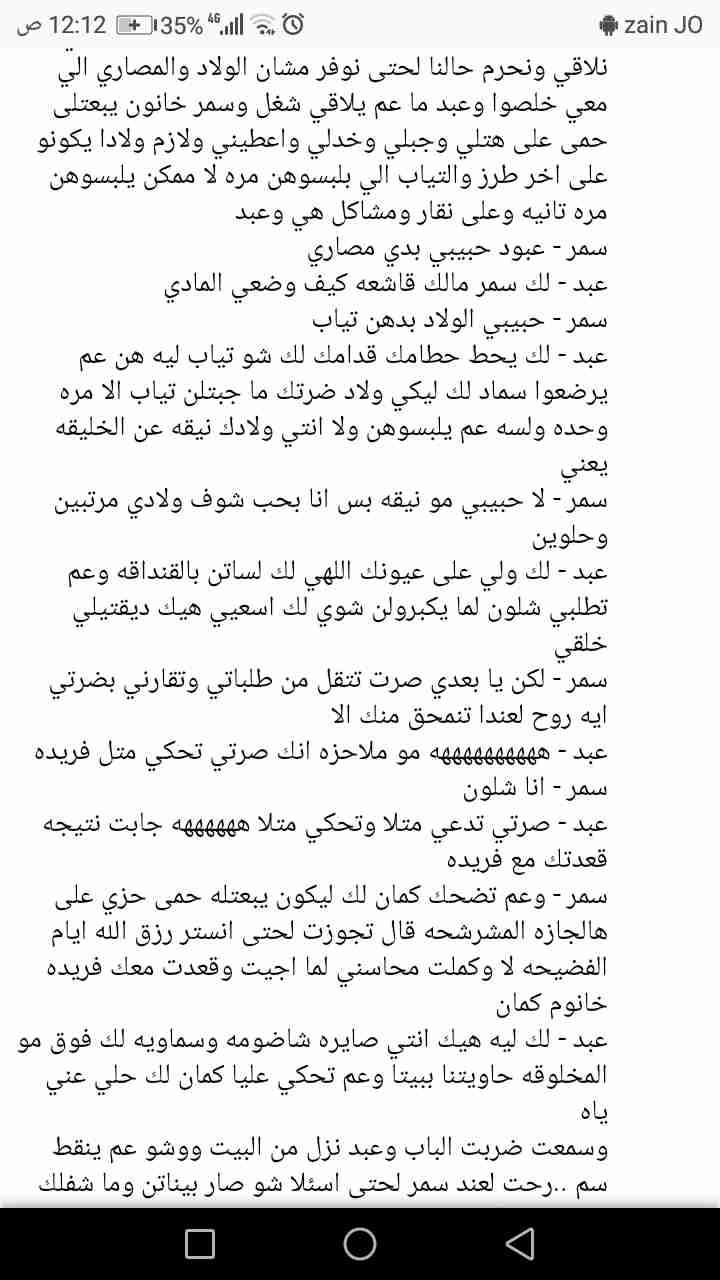This screenshot has height=1280, width=720.
Task: Open the recent apps overview
Action: [200, 1243]
